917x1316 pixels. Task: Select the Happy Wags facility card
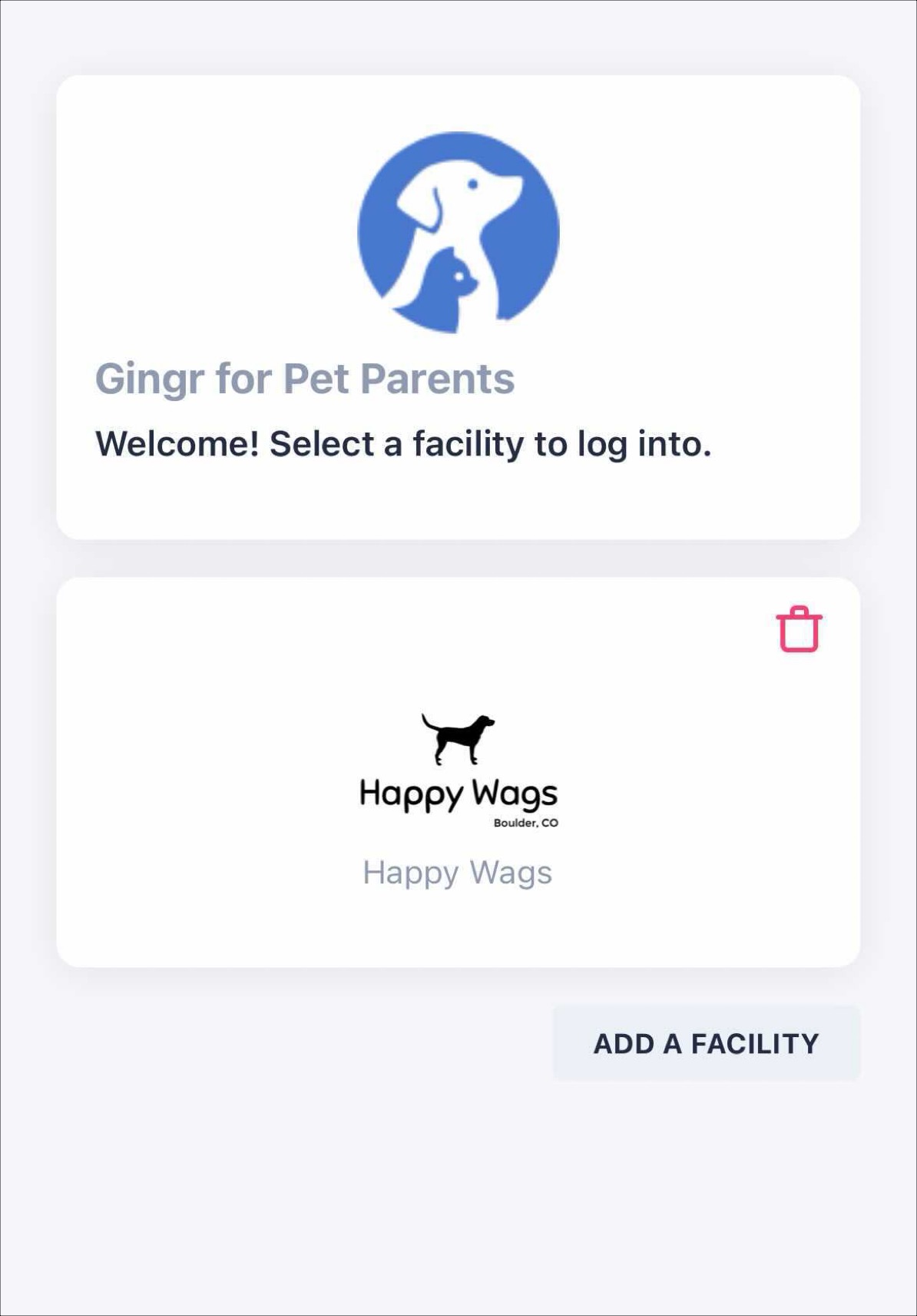click(458, 799)
